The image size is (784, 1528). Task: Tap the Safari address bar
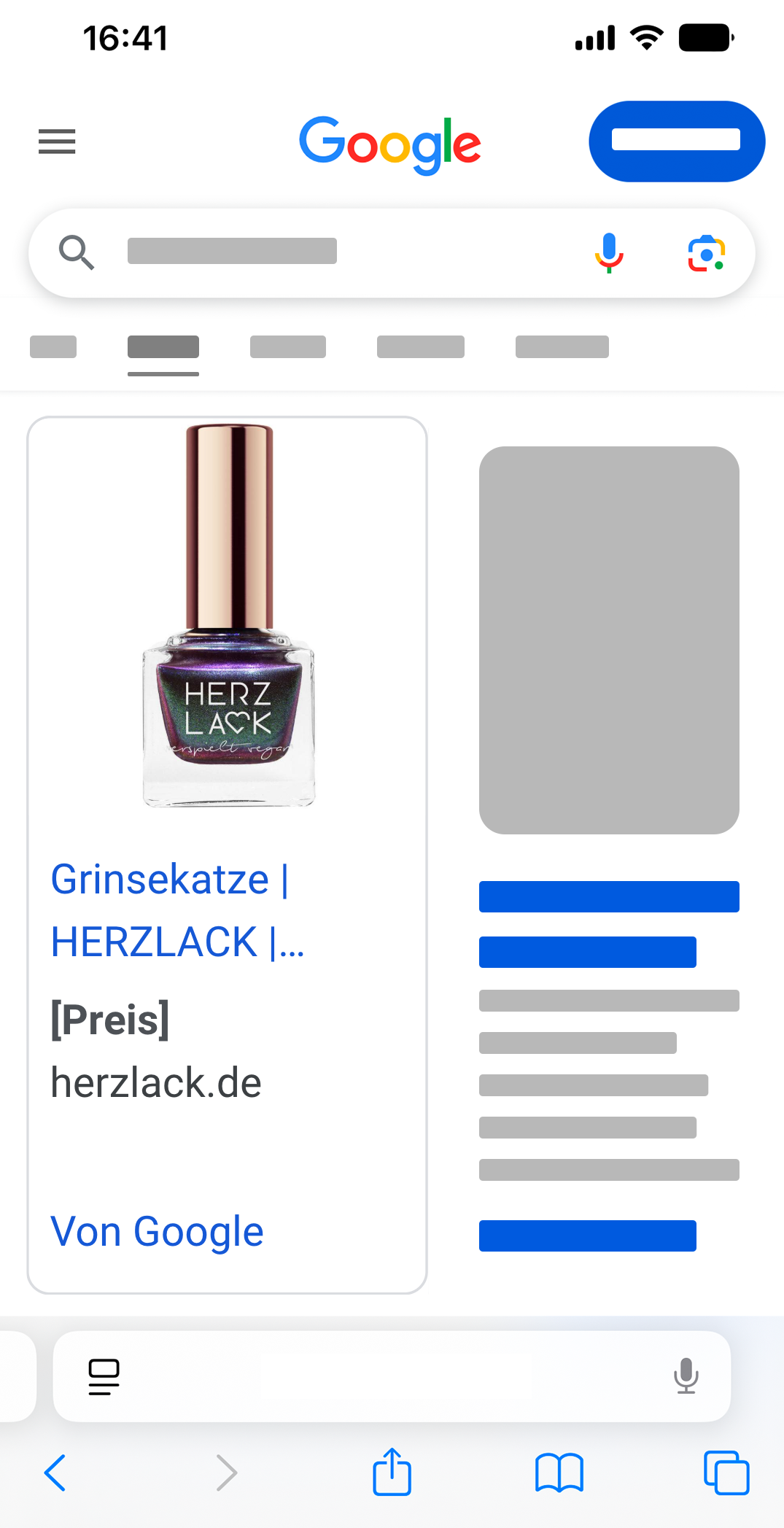click(x=394, y=1376)
